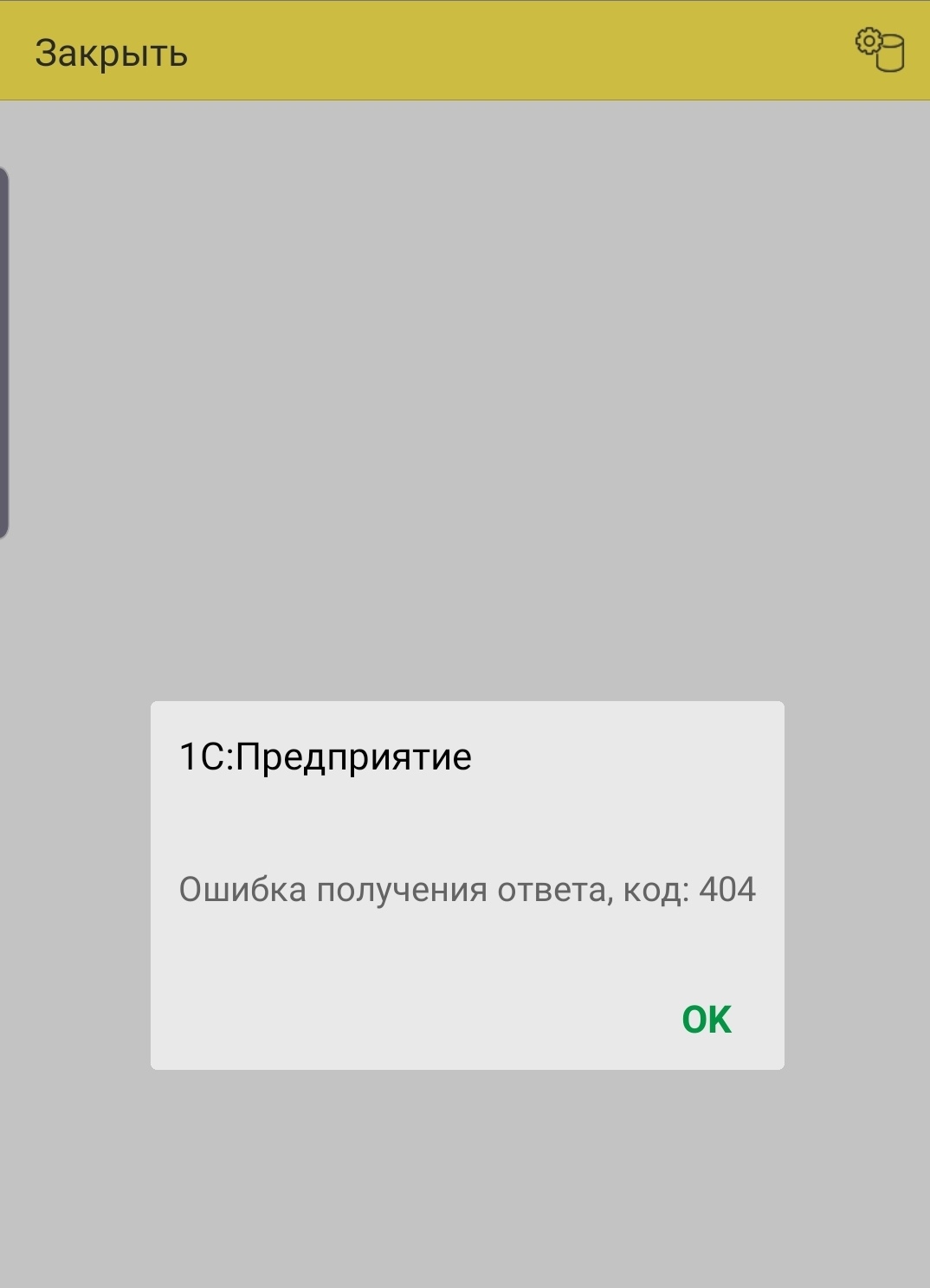Tap Закрыть in the top bar

111,53
